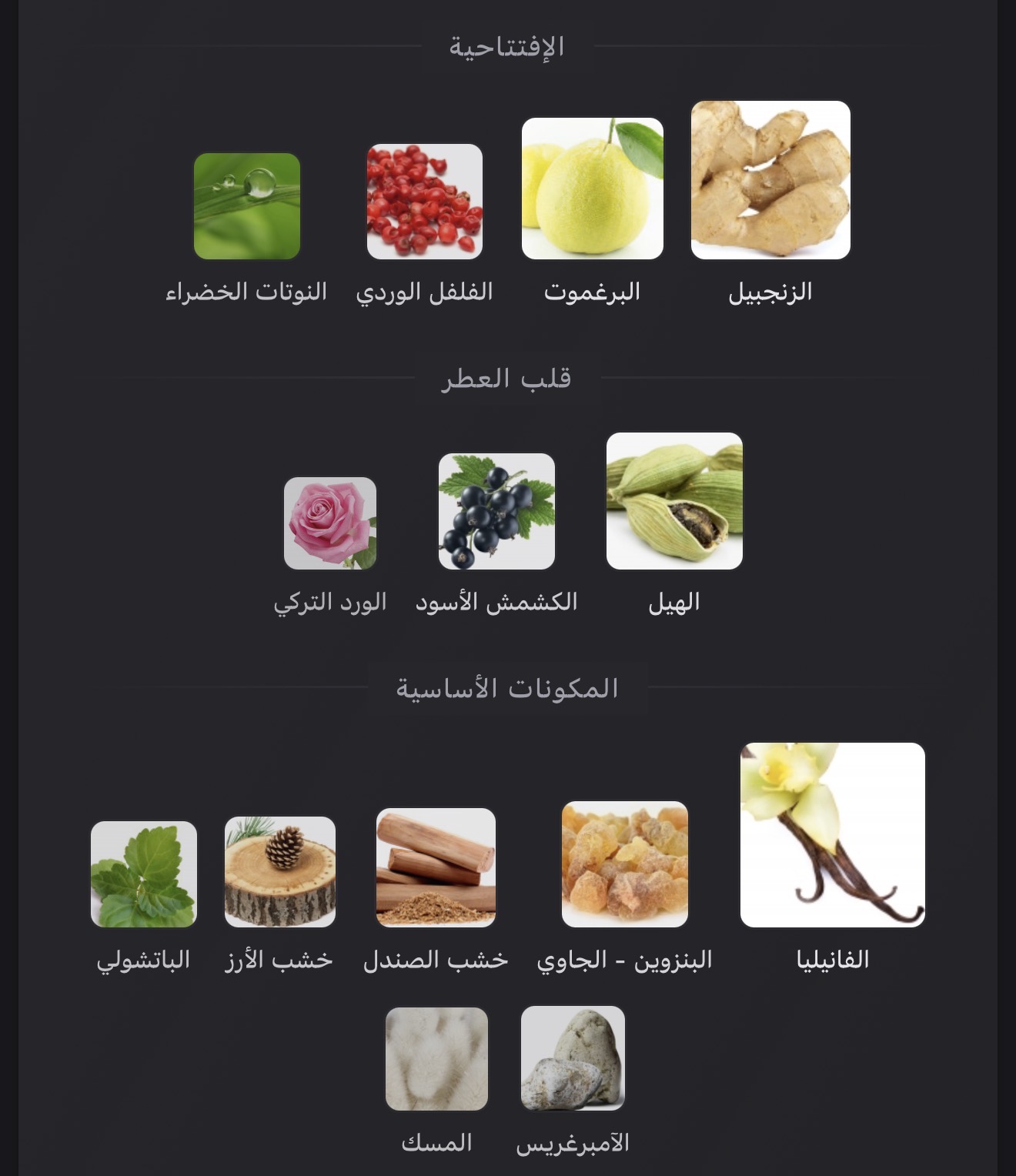
Task: Open the الفانيليا (vanilla) note tile
Action: [832, 835]
